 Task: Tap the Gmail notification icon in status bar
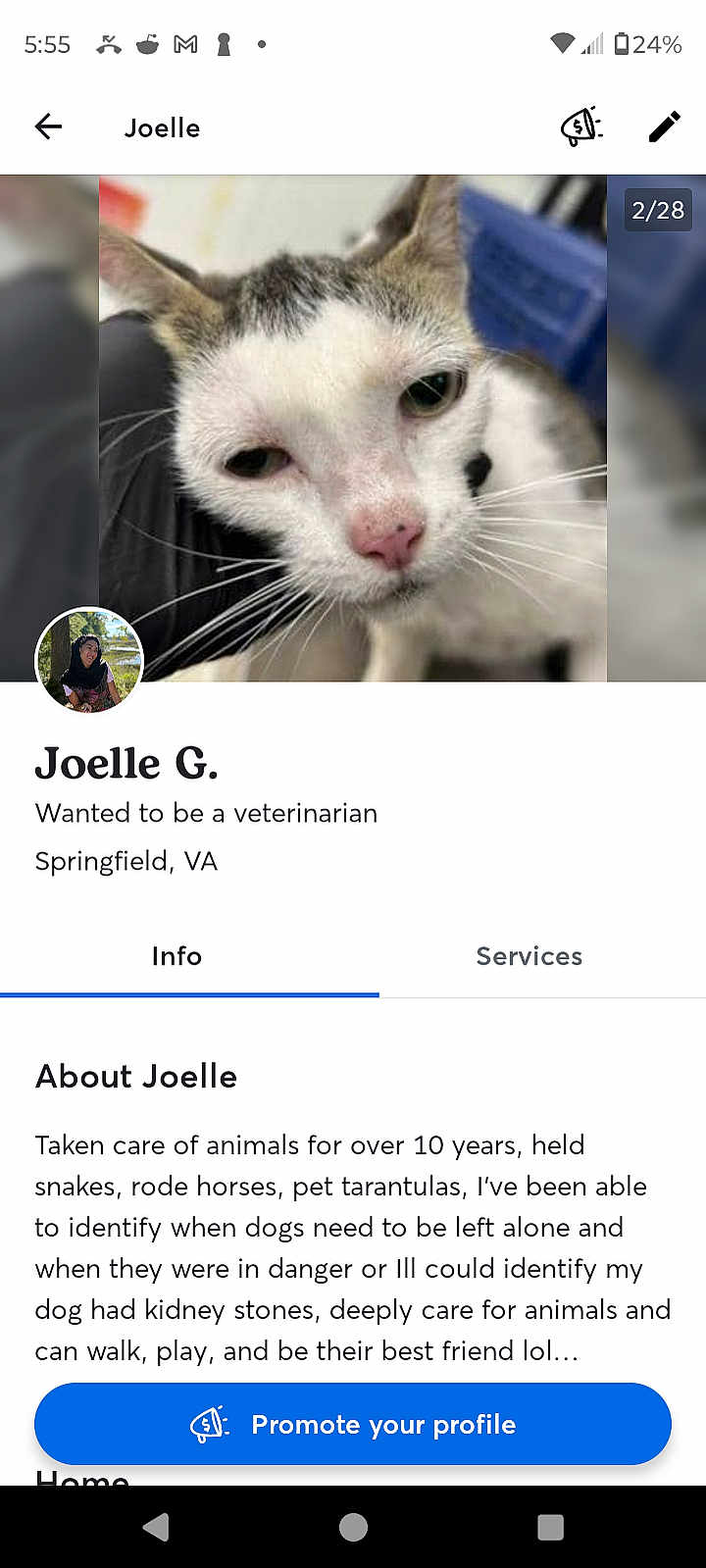tap(185, 44)
